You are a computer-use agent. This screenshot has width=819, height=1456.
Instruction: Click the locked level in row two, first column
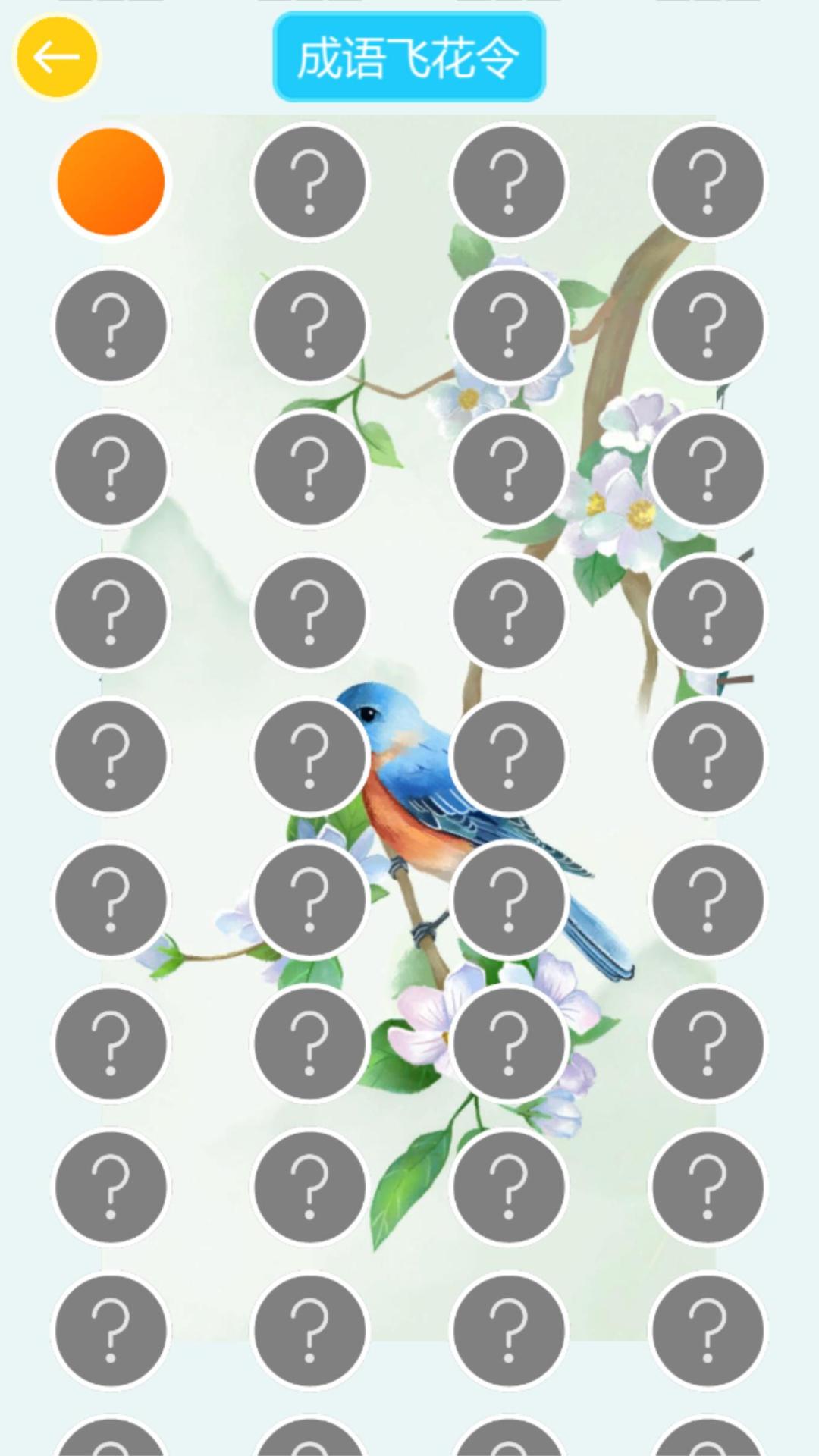click(110, 324)
